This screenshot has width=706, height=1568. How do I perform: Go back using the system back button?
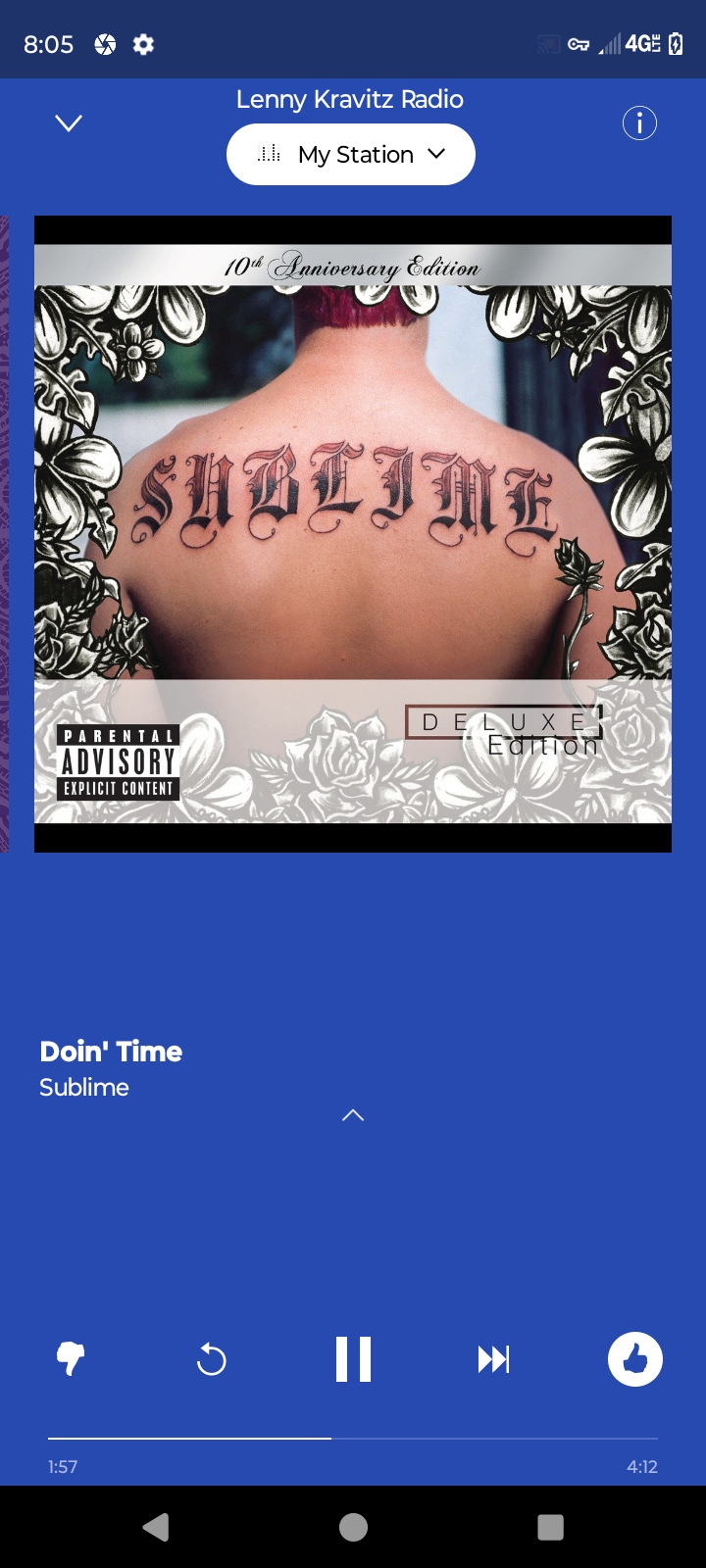coord(156,1527)
